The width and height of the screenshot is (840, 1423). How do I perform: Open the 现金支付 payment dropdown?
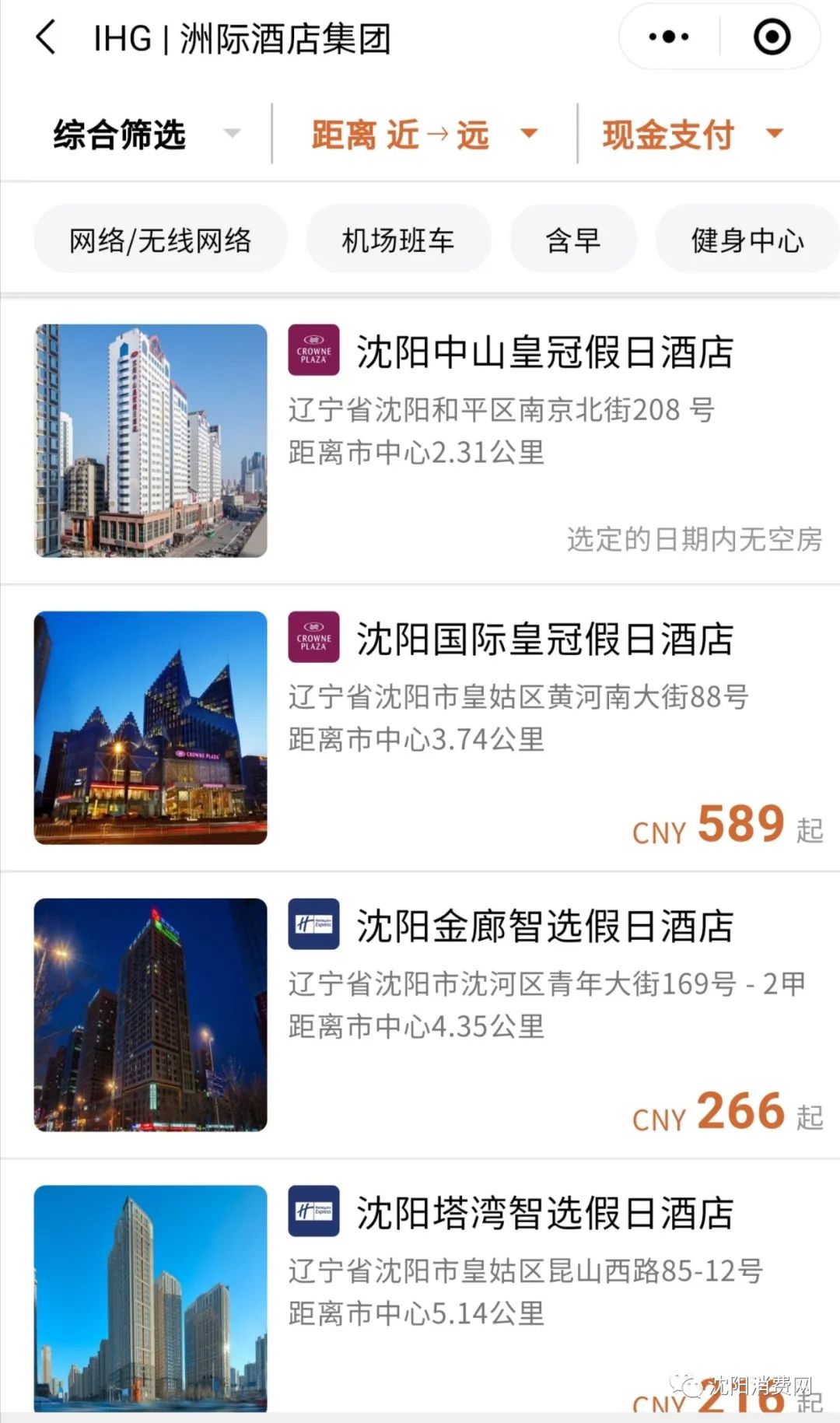pyautogui.click(x=691, y=135)
